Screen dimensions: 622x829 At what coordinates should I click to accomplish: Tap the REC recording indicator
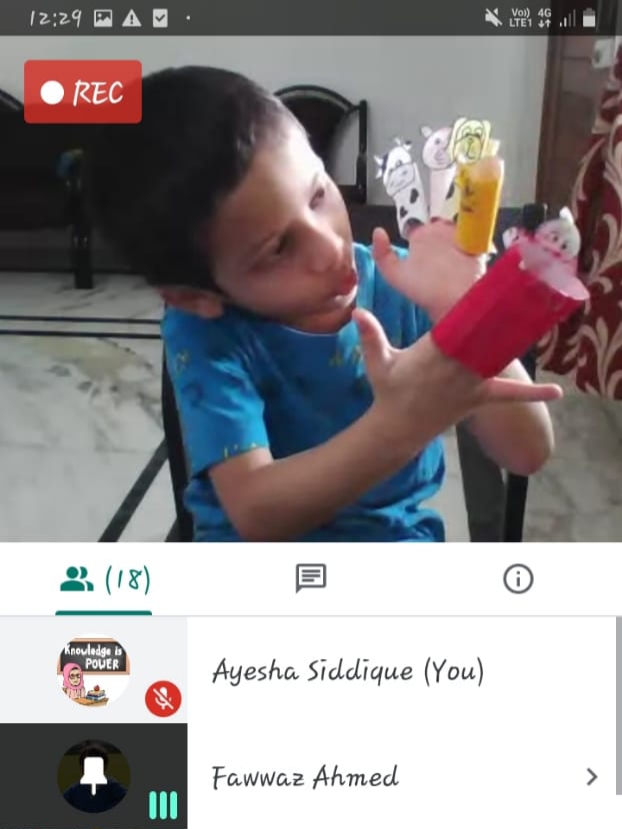pyautogui.click(x=83, y=92)
